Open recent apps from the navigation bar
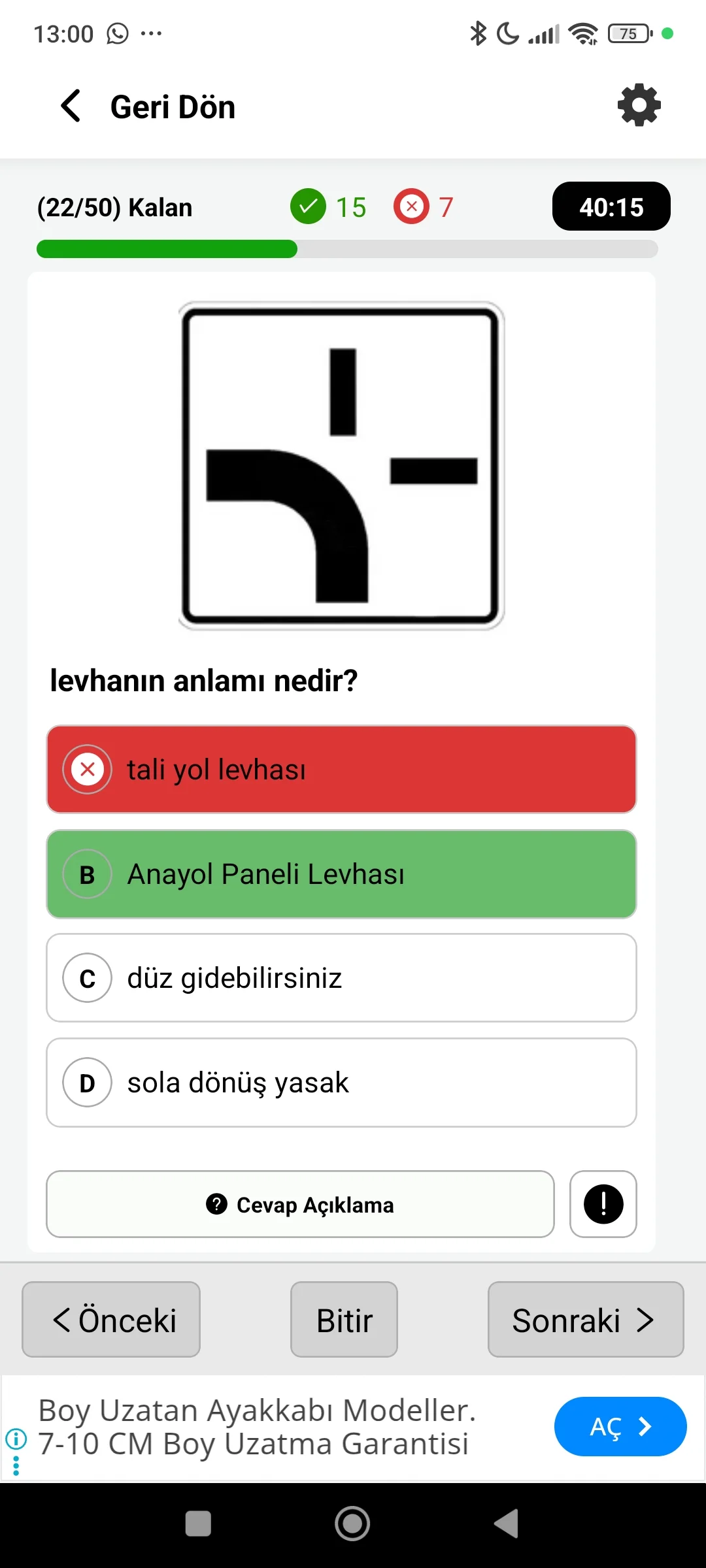 tap(198, 1524)
